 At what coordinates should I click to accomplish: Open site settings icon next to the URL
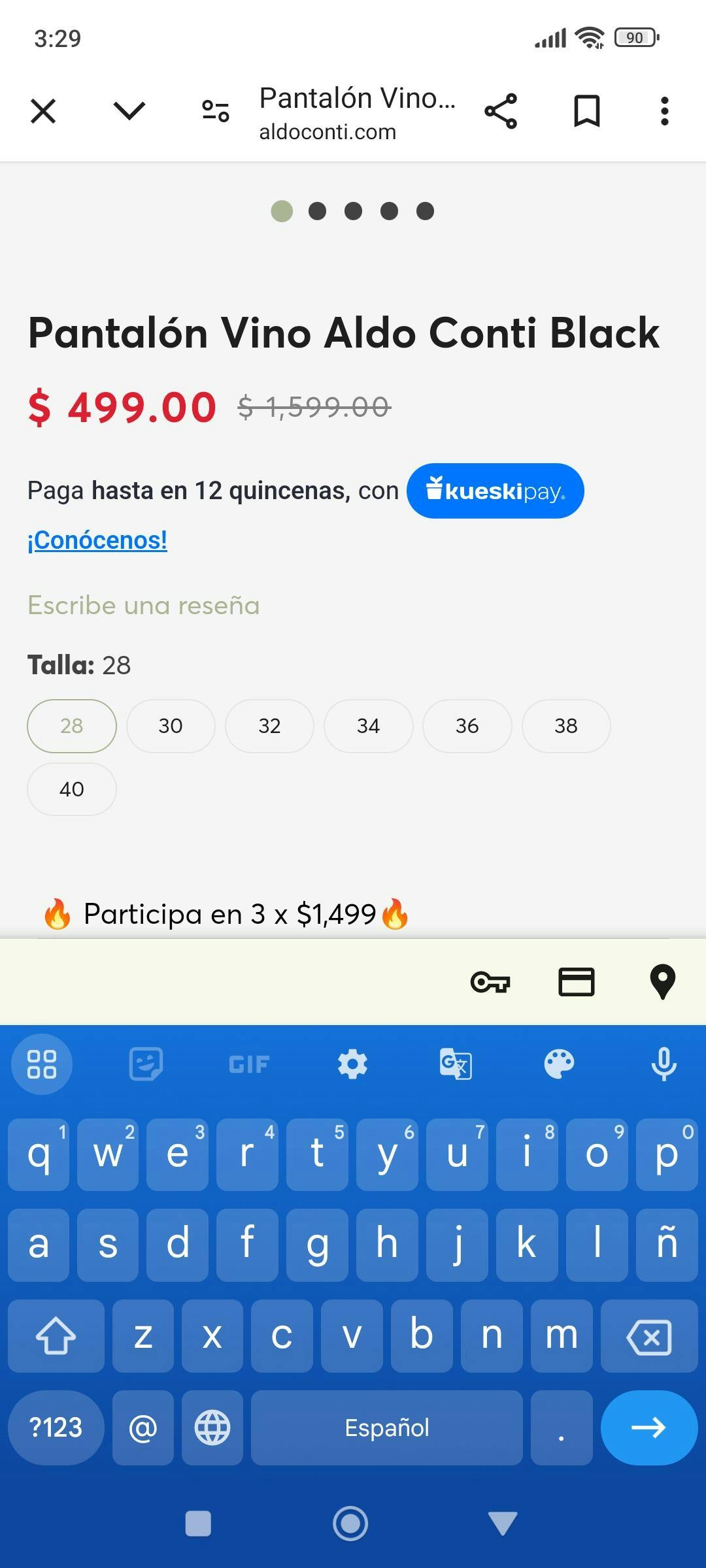point(215,111)
